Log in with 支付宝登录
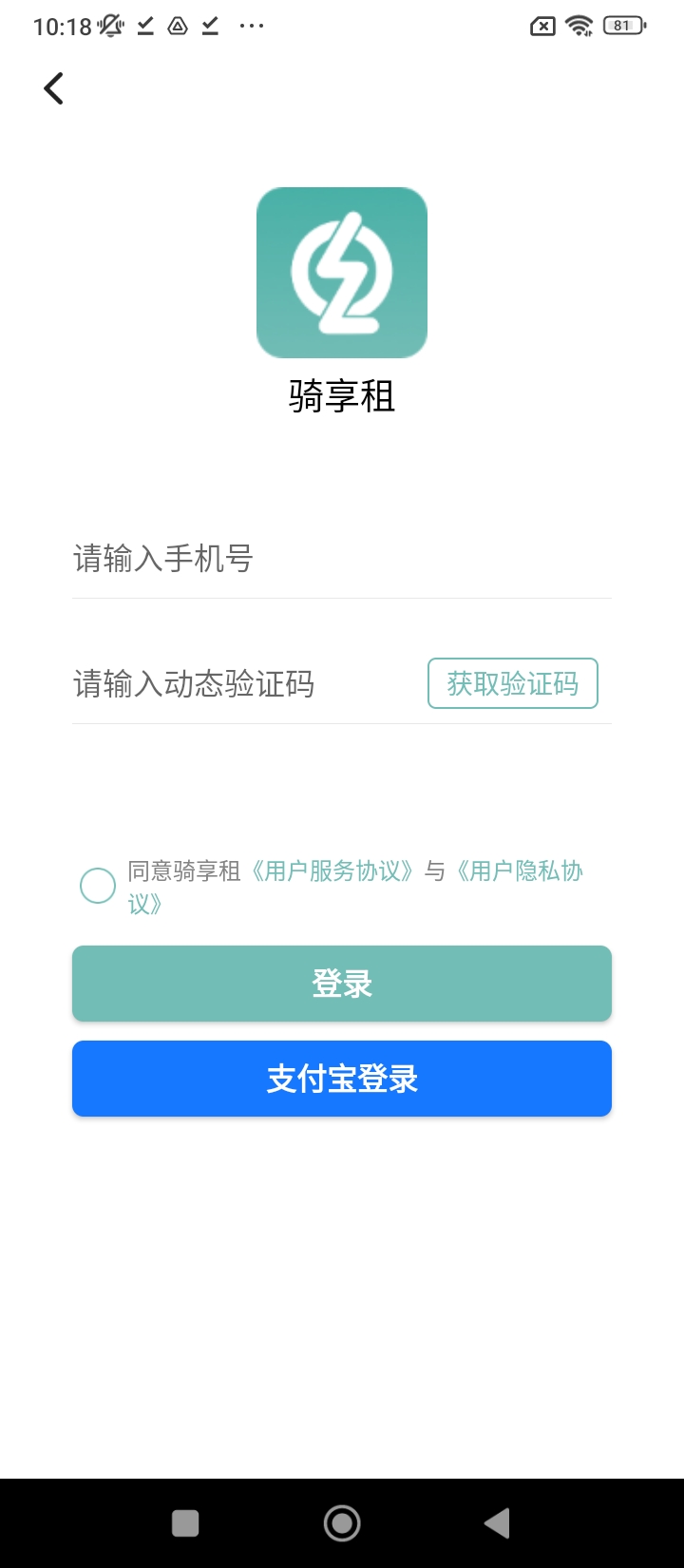Image resolution: width=684 pixels, height=1568 pixels. coord(341,1079)
